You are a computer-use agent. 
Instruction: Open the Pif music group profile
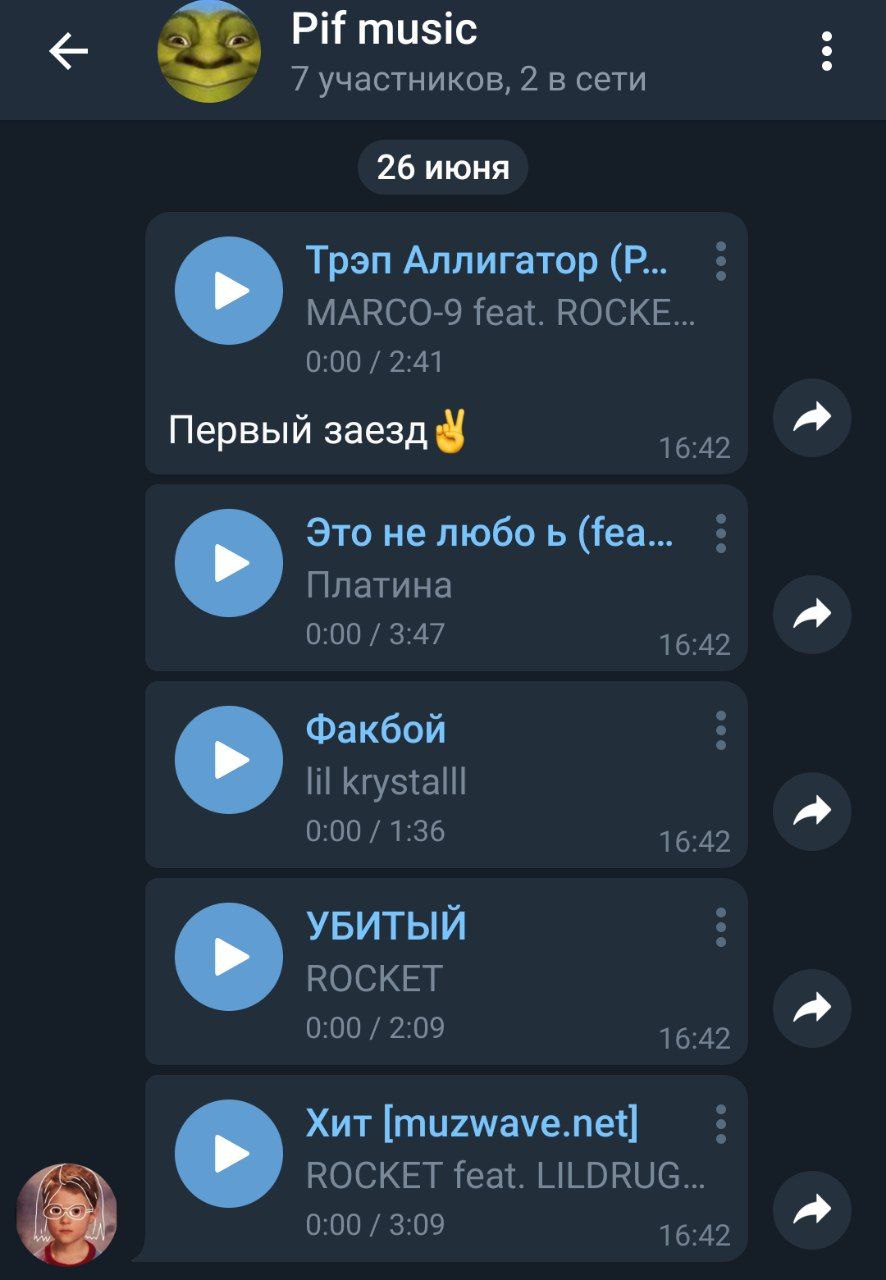[x=209, y=52]
